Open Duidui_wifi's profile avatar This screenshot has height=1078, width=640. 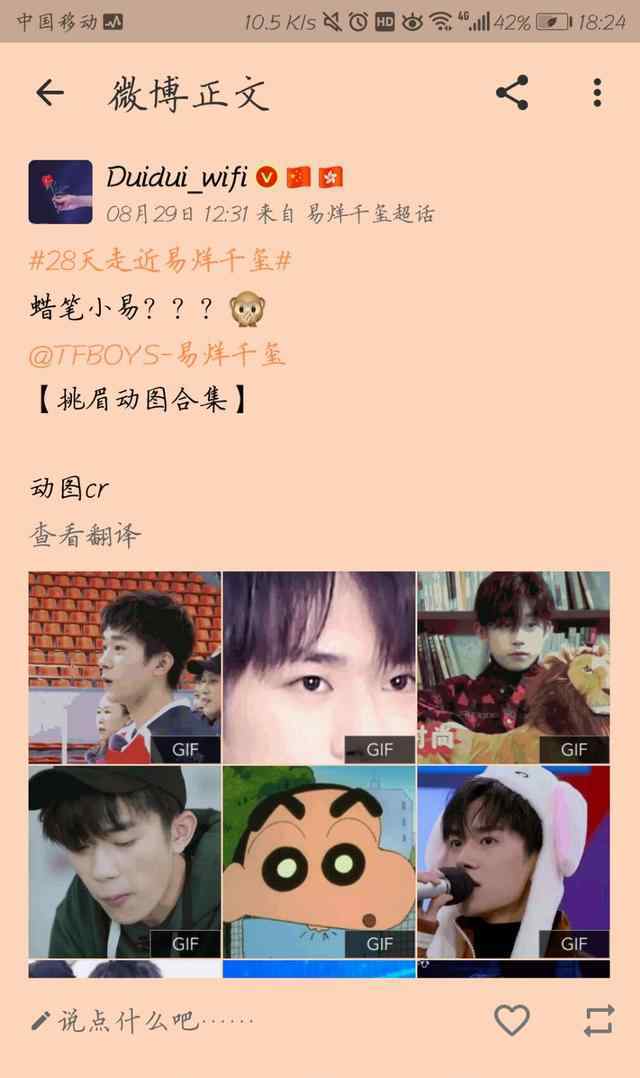(x=60, y=191)
